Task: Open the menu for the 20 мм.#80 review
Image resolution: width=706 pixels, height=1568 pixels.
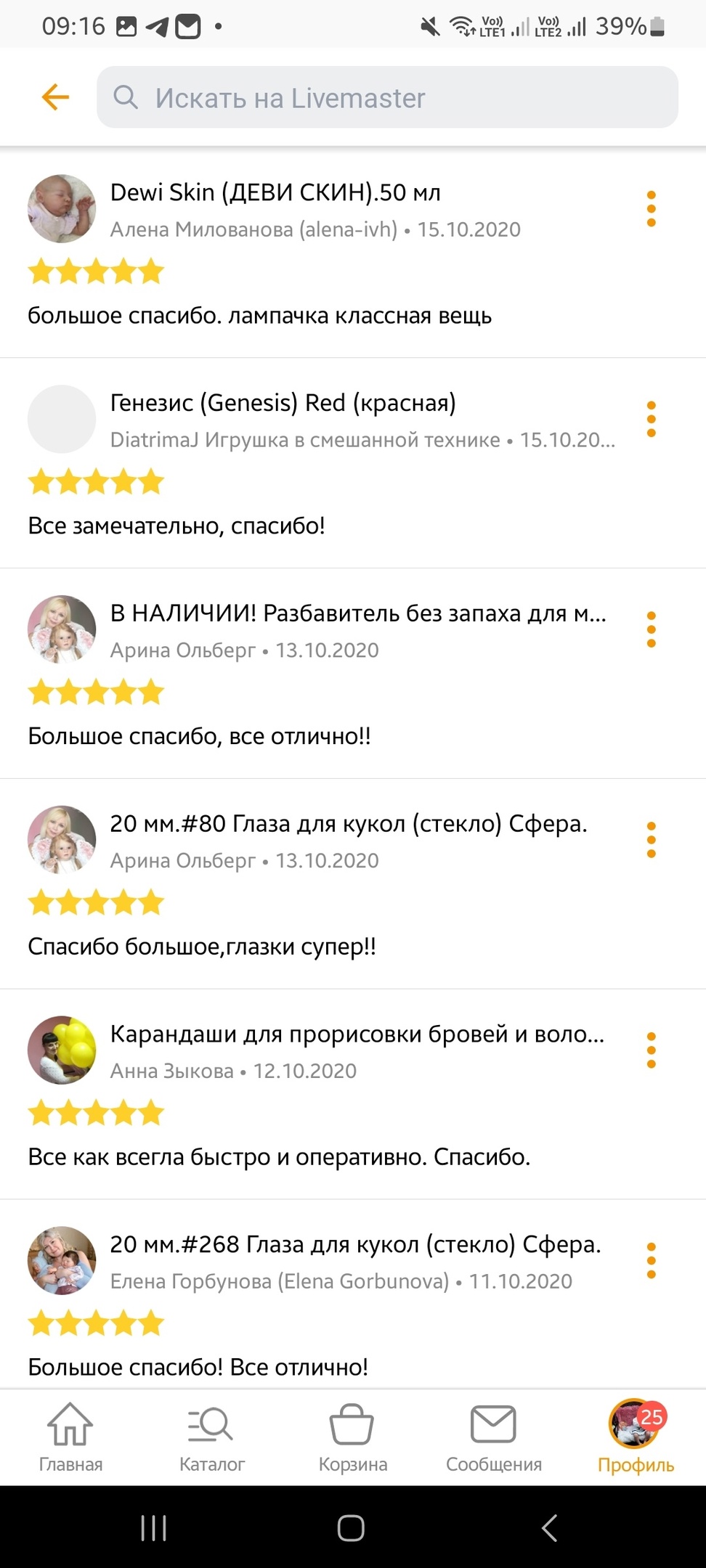Action: [651, 840]
